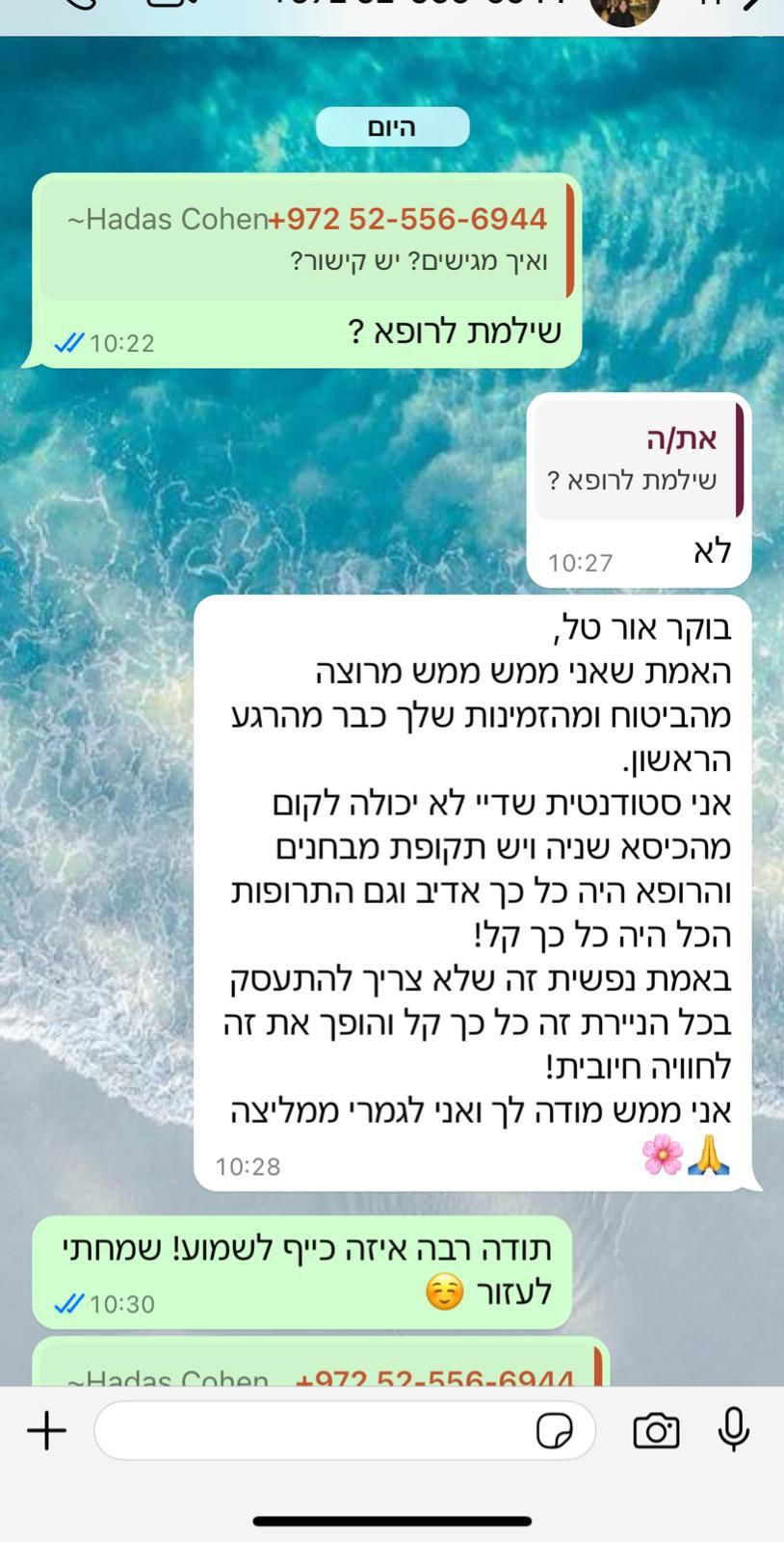
Task: Go back to the chats list
Action: [x=767, y=6]
